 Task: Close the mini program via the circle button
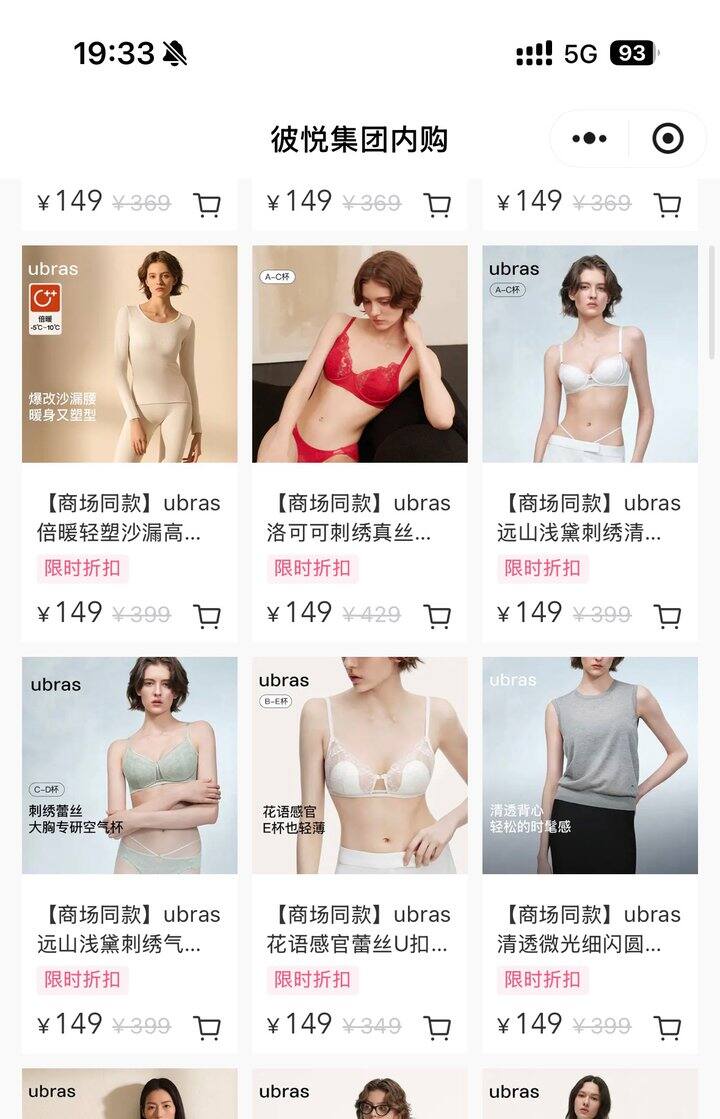click(x=668, y=139)
